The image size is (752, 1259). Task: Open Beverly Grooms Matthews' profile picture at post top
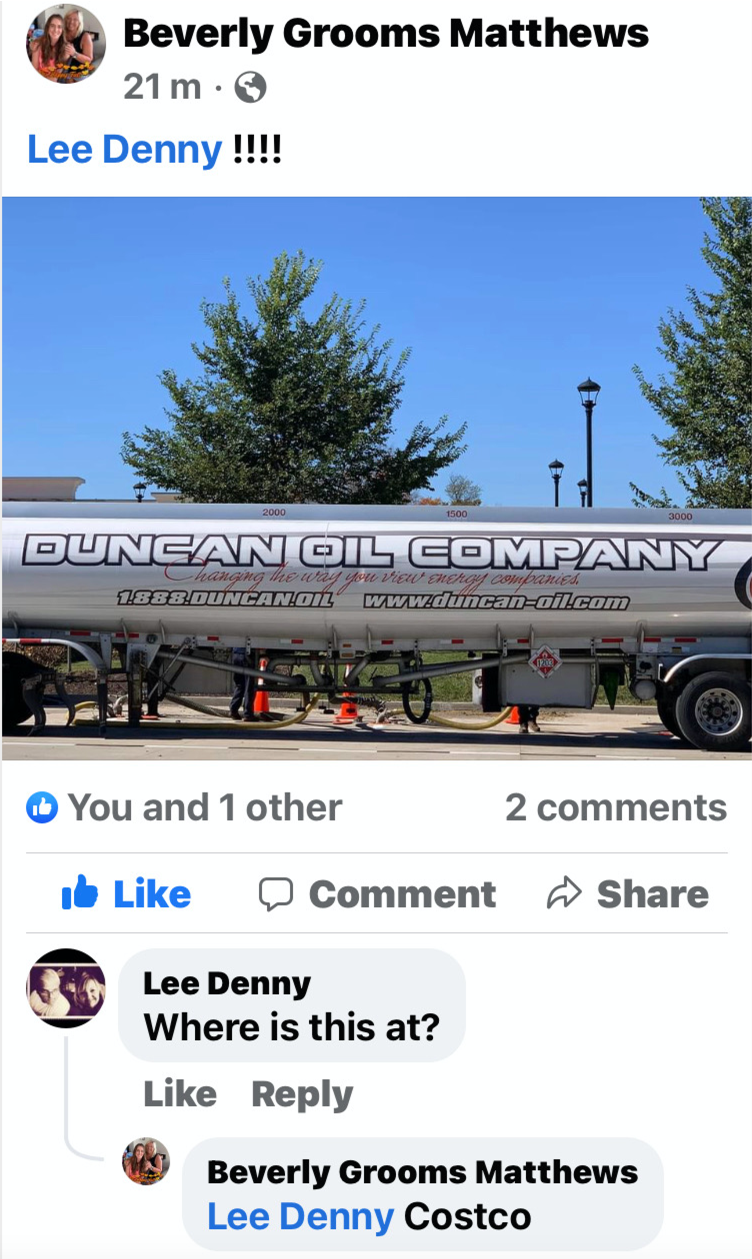tap(65, 44)
